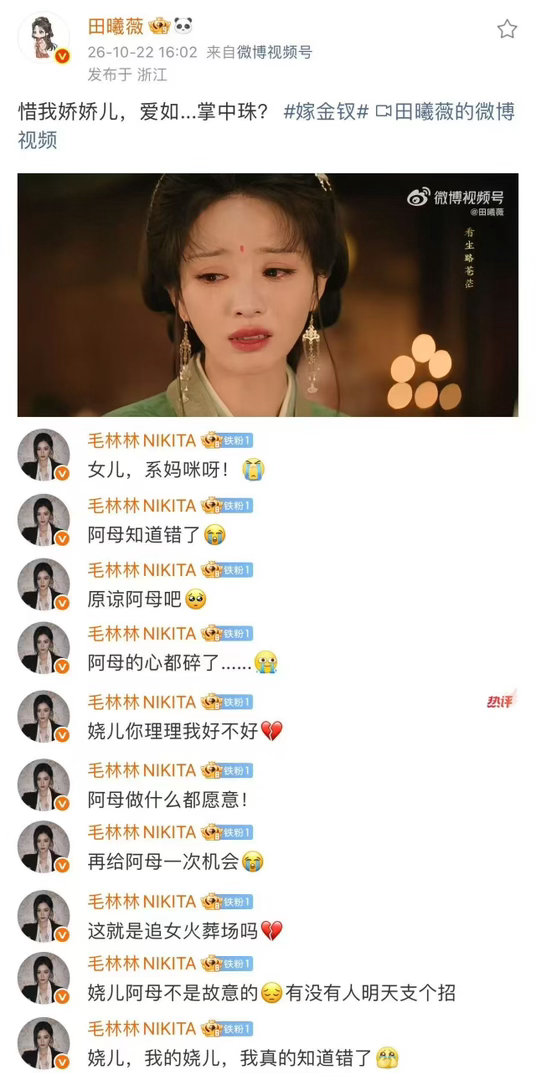
Task: Open 田曦薇's profile avatar
Action: [x=43, y=39]
